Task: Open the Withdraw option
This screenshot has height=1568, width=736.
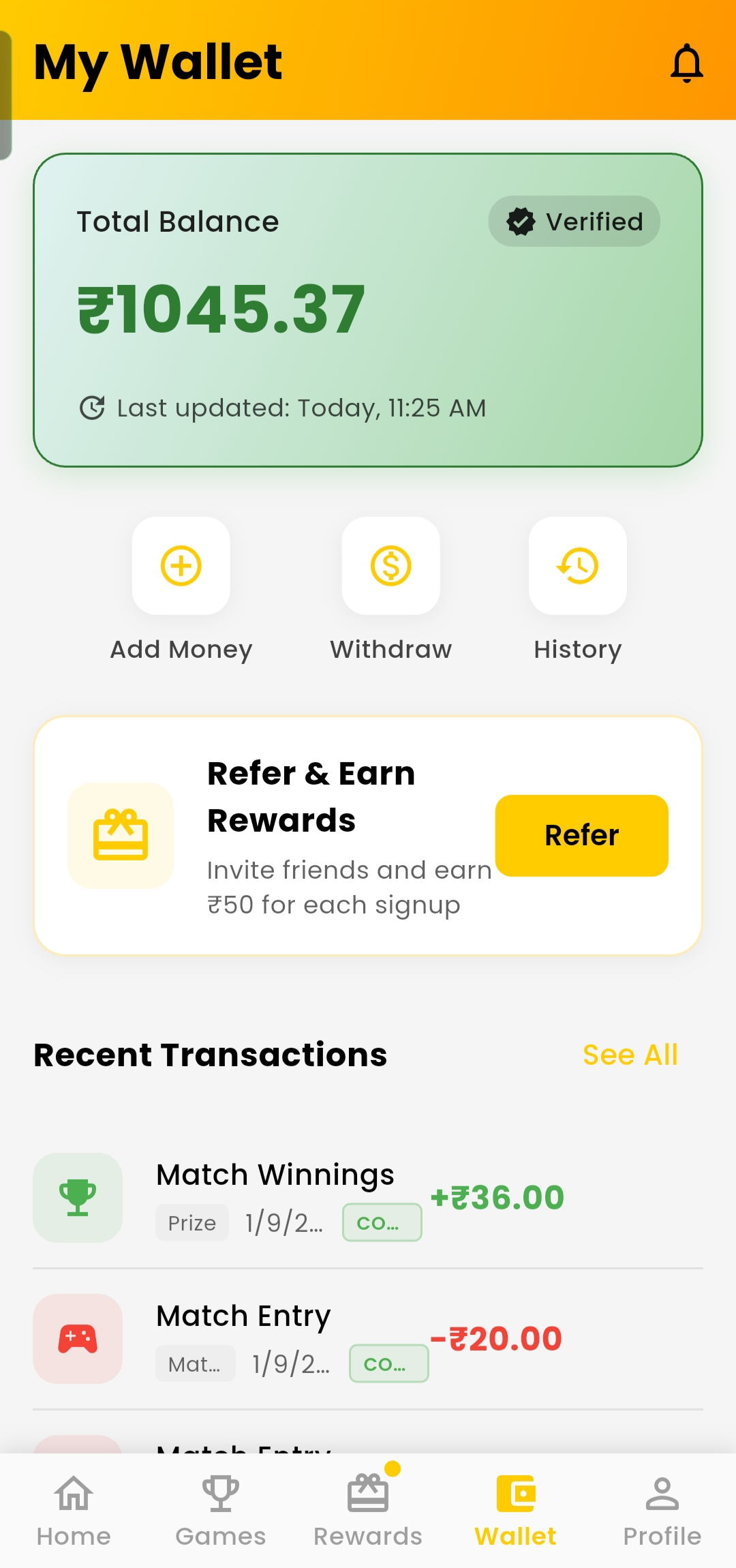Action: tap(390, 566)
